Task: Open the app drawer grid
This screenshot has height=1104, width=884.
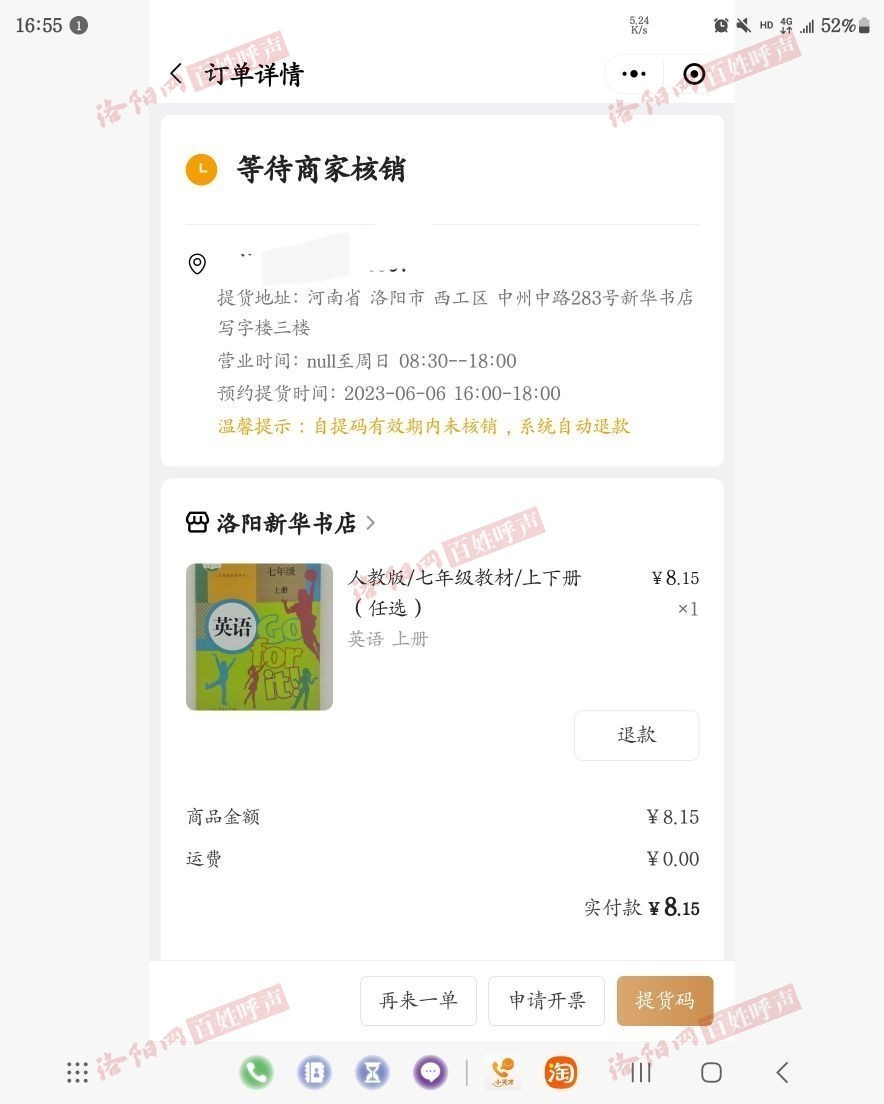Action: [x=78, y=1073]
